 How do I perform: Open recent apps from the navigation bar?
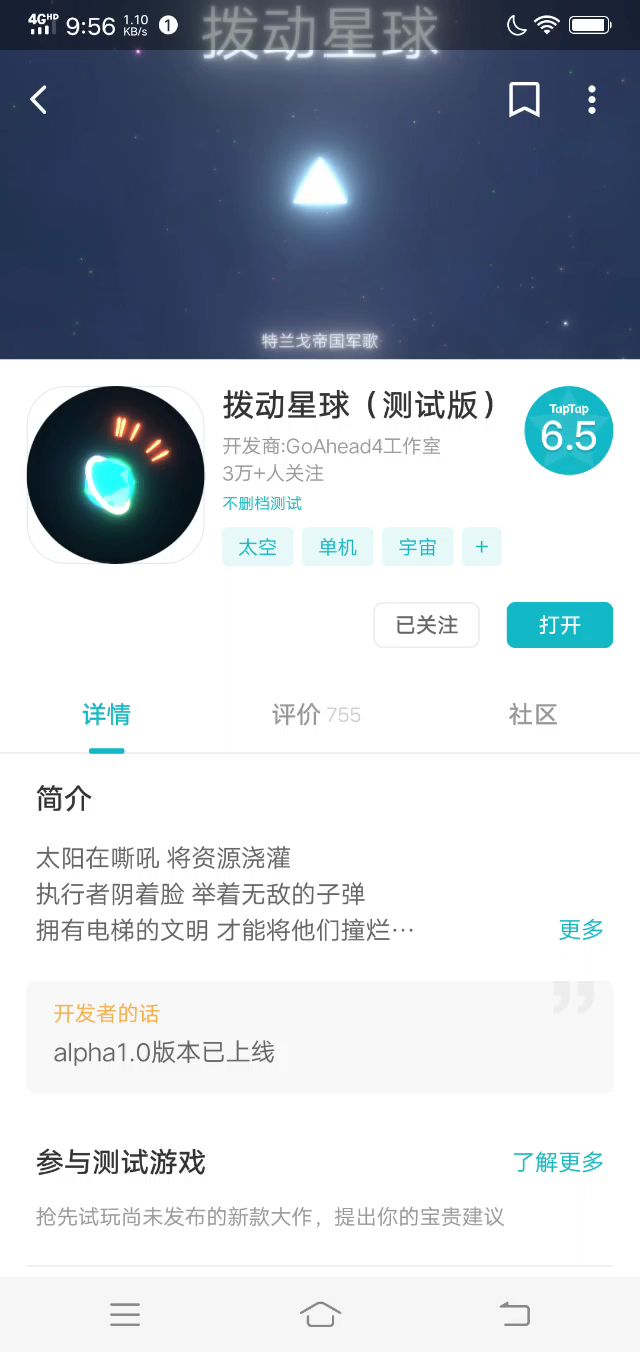[x=125, y=1314]
